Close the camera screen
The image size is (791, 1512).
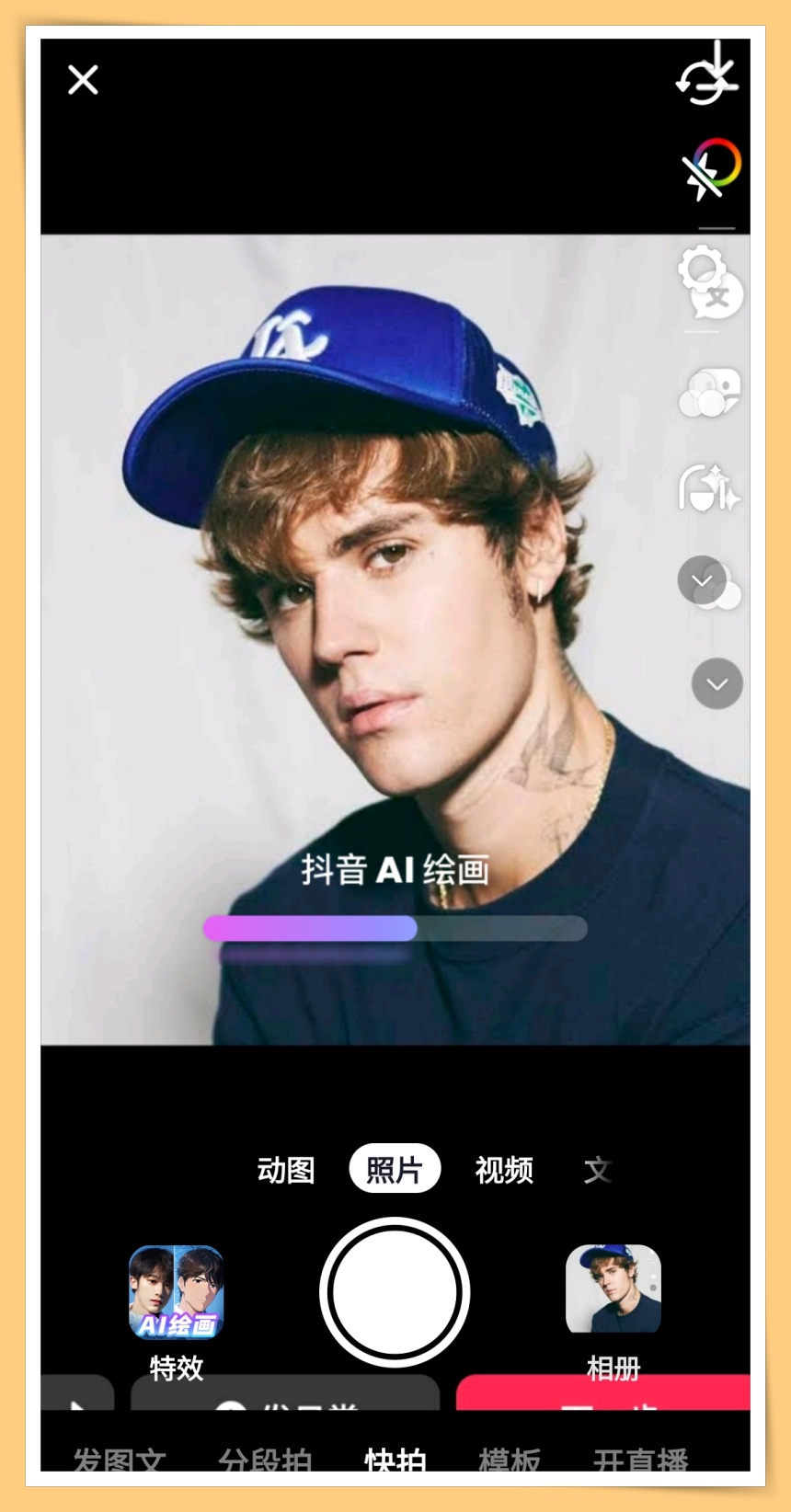[83, 80]
